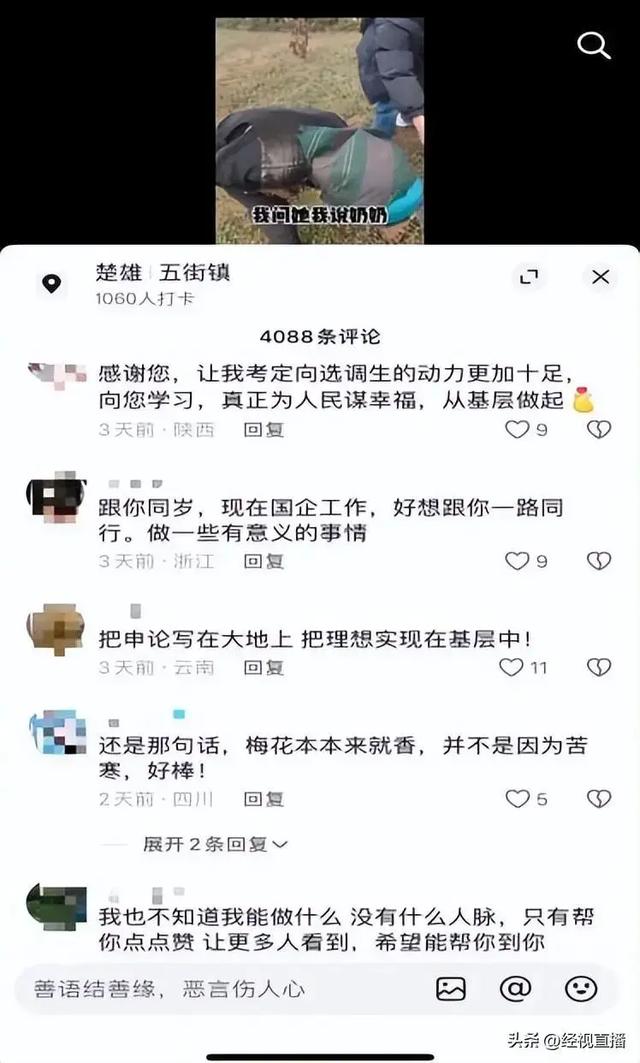Like the comment from 四川
Viewport: 640px width, 1063px height.
[516, 799]
